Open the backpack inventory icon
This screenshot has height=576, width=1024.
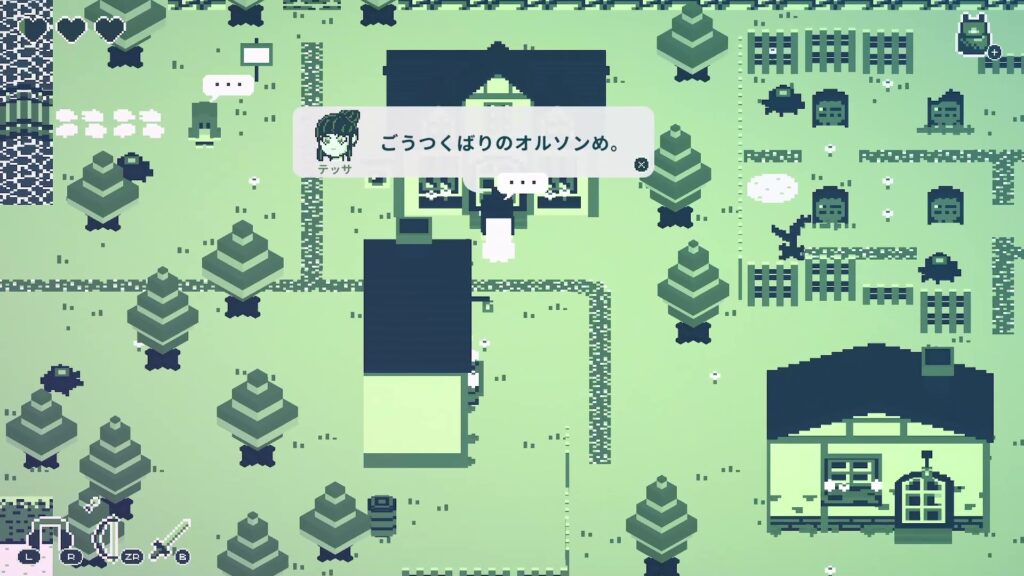coord(972,36)
